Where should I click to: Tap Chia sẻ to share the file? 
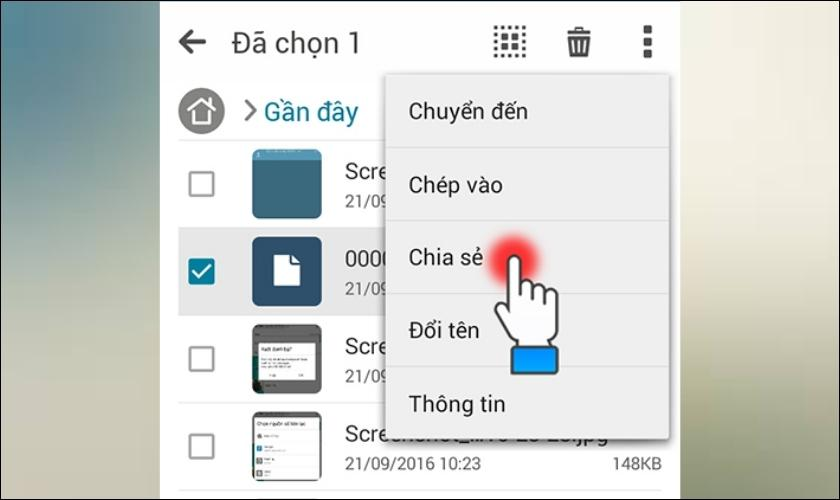pos(446,257)
